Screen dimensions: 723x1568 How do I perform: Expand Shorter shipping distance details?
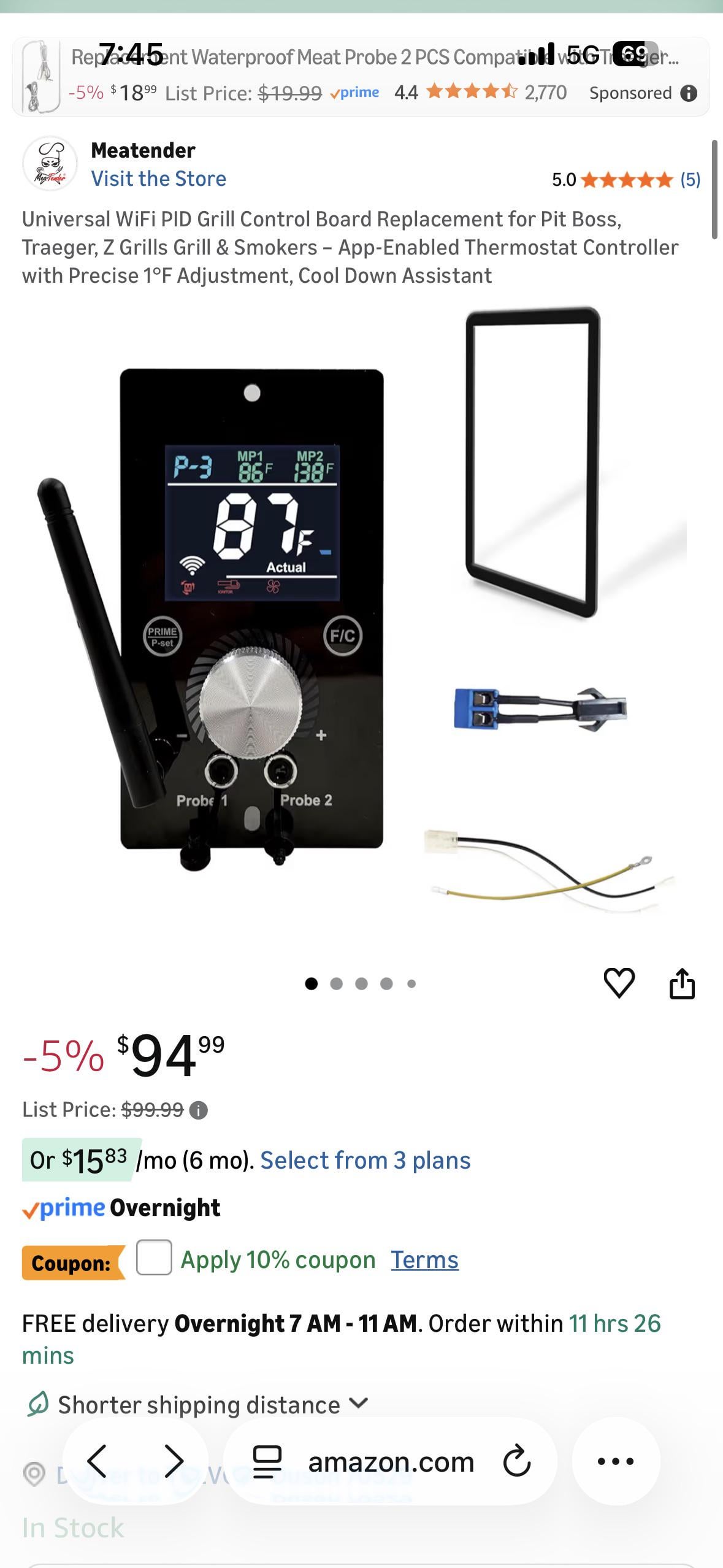click(358, 1404)
